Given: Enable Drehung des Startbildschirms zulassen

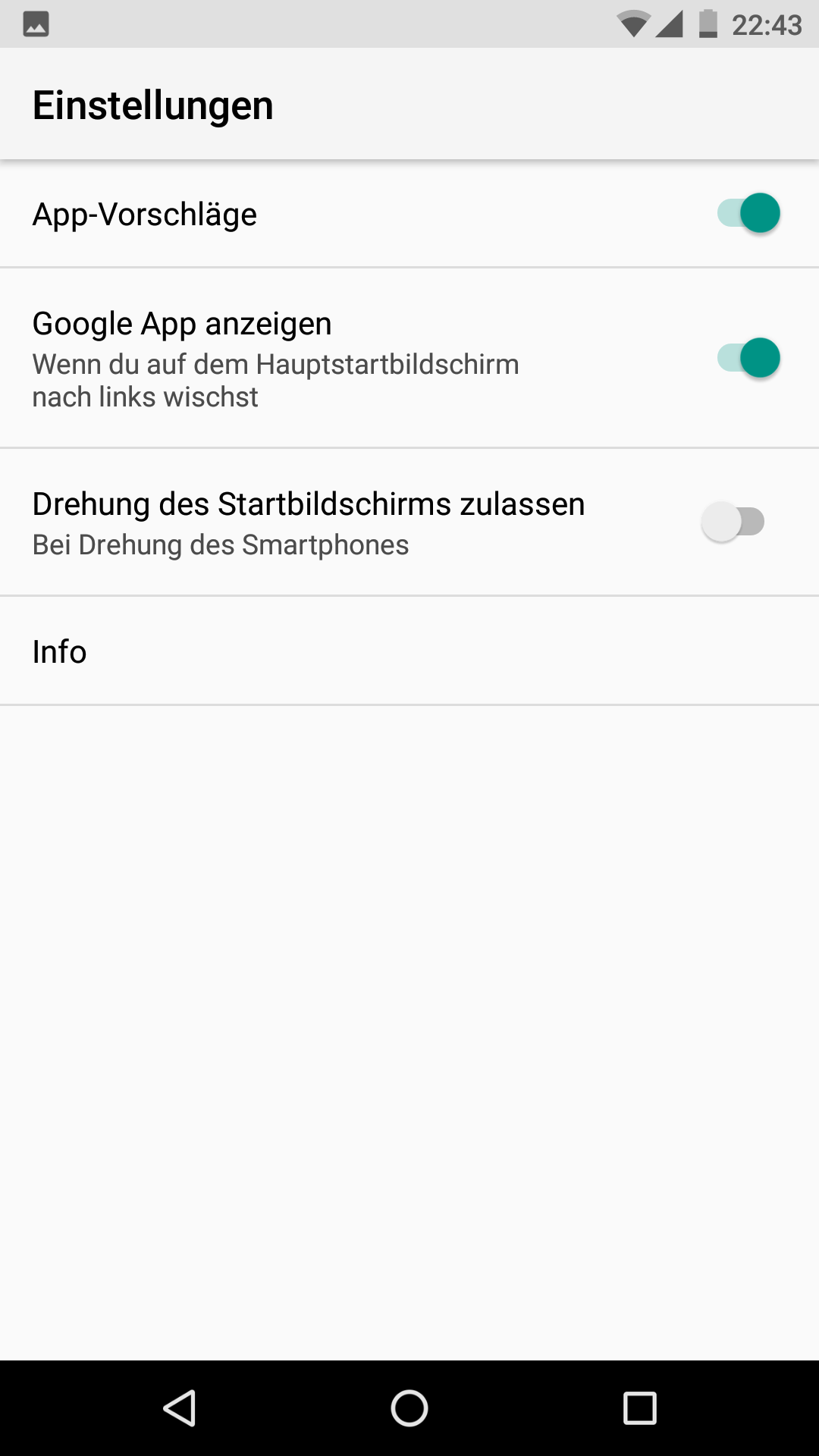Looking at the screenshot, I should coord(733,522).
